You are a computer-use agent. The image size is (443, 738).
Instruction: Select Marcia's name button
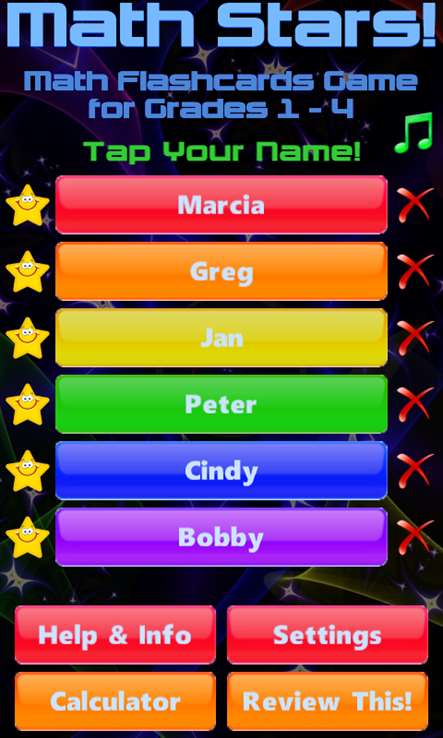(x=221, y=205)
